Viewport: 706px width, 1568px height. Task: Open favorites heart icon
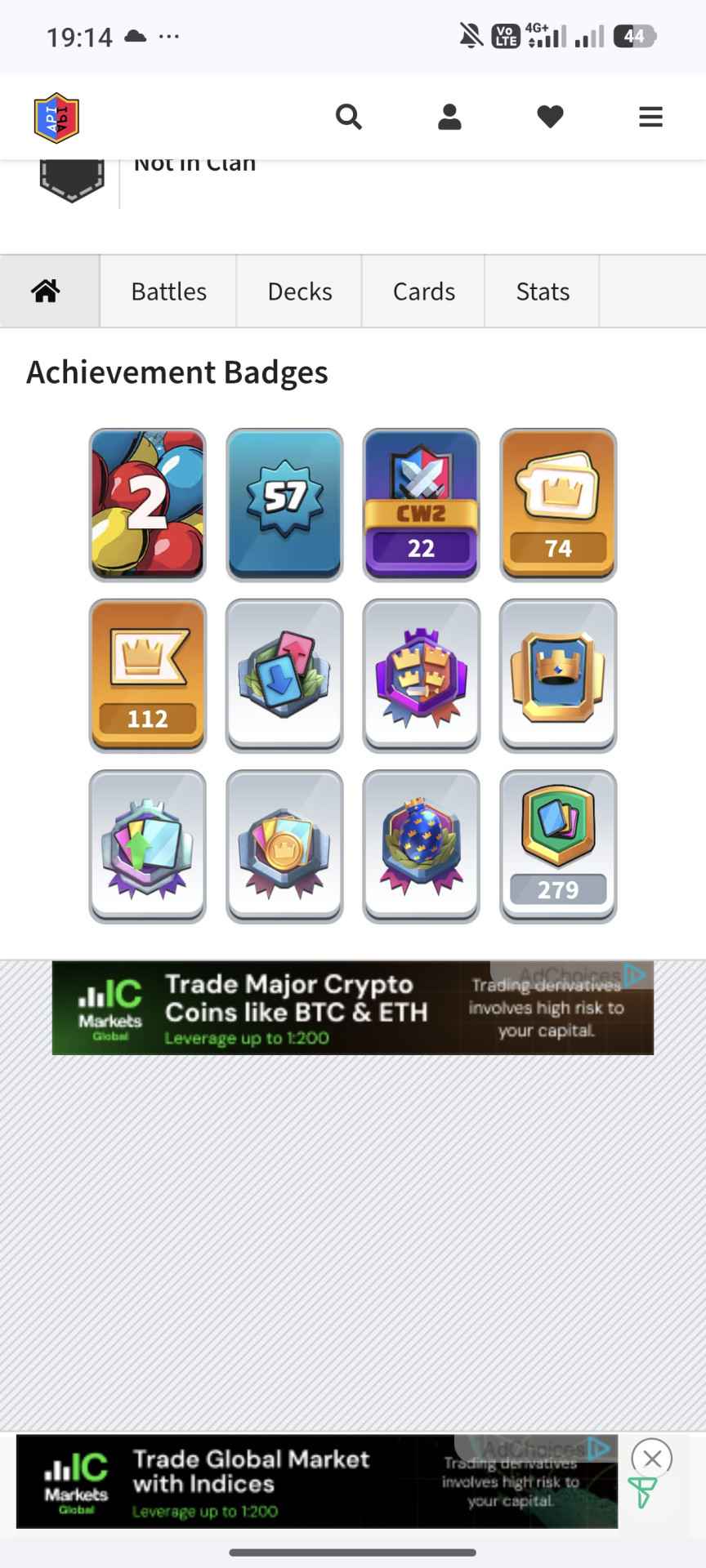pyautogui.click(x=550, y=118)
